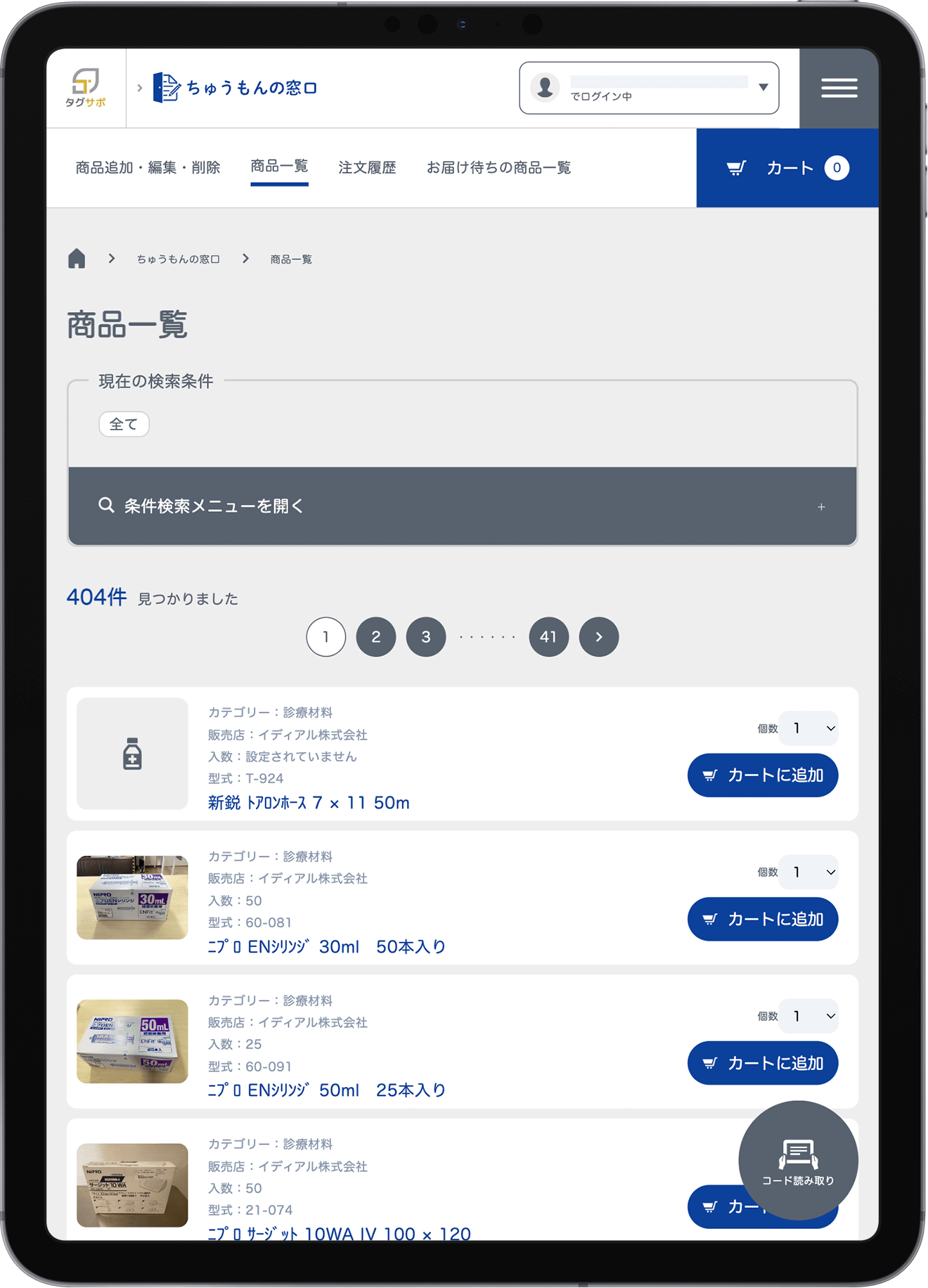Switch to 注文履歴 tab
Screen dimensions: 928x1288
pos(367,168)
